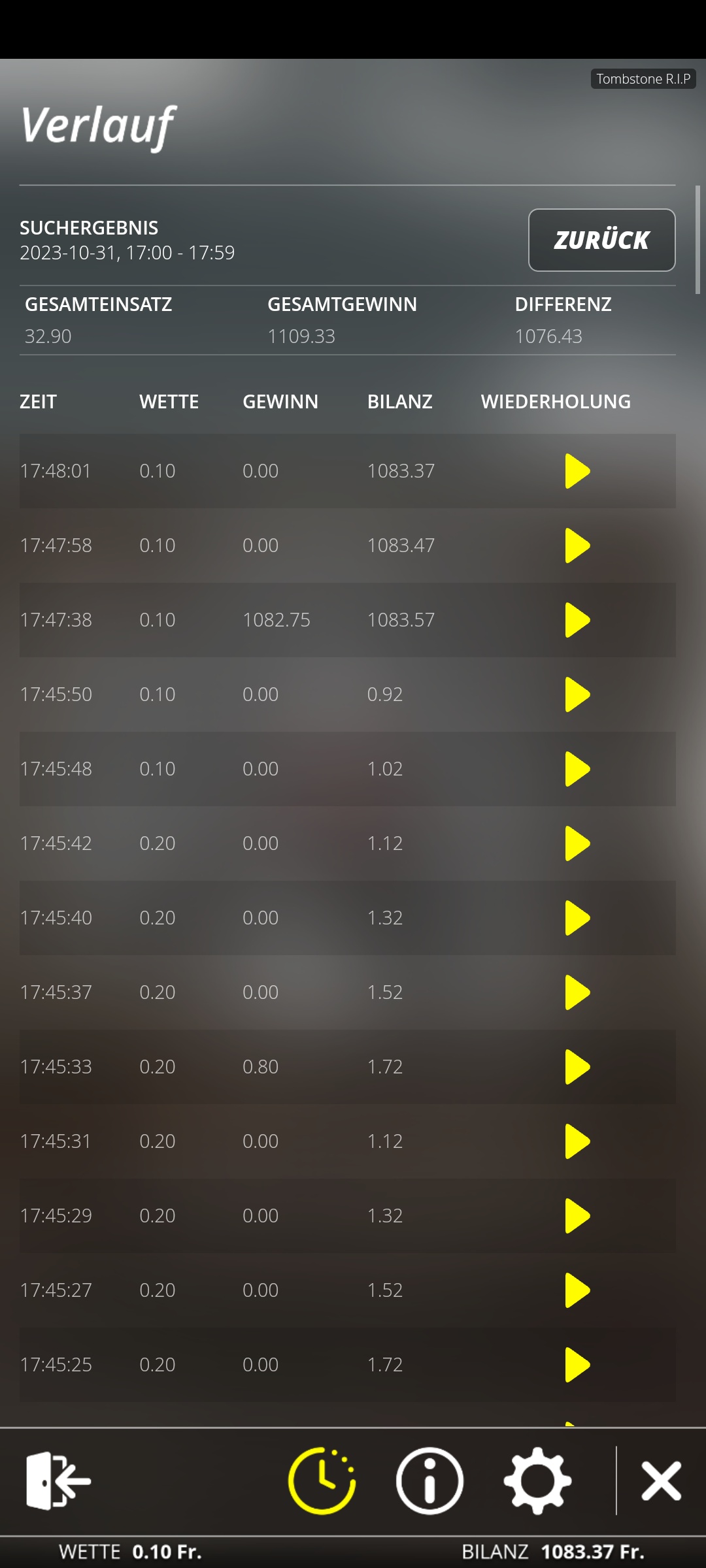Open the settings gear
This screenshot has width=706, height=1568.
click(537, 1480)
